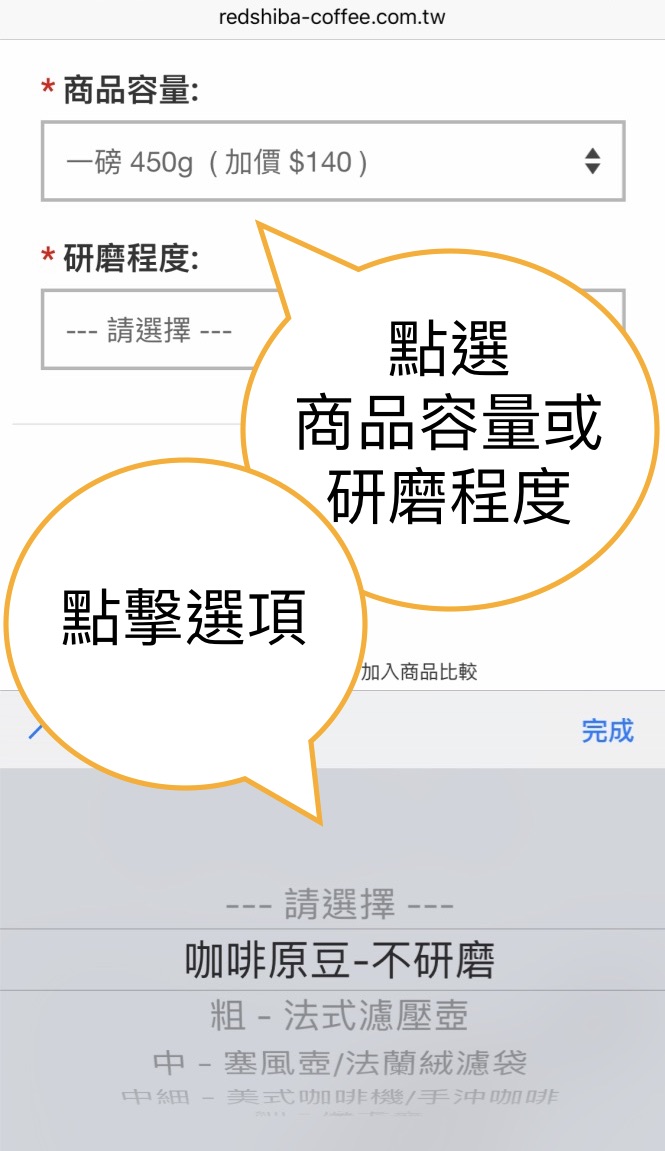Open the 商品容量 dropdown

[332, 161]
